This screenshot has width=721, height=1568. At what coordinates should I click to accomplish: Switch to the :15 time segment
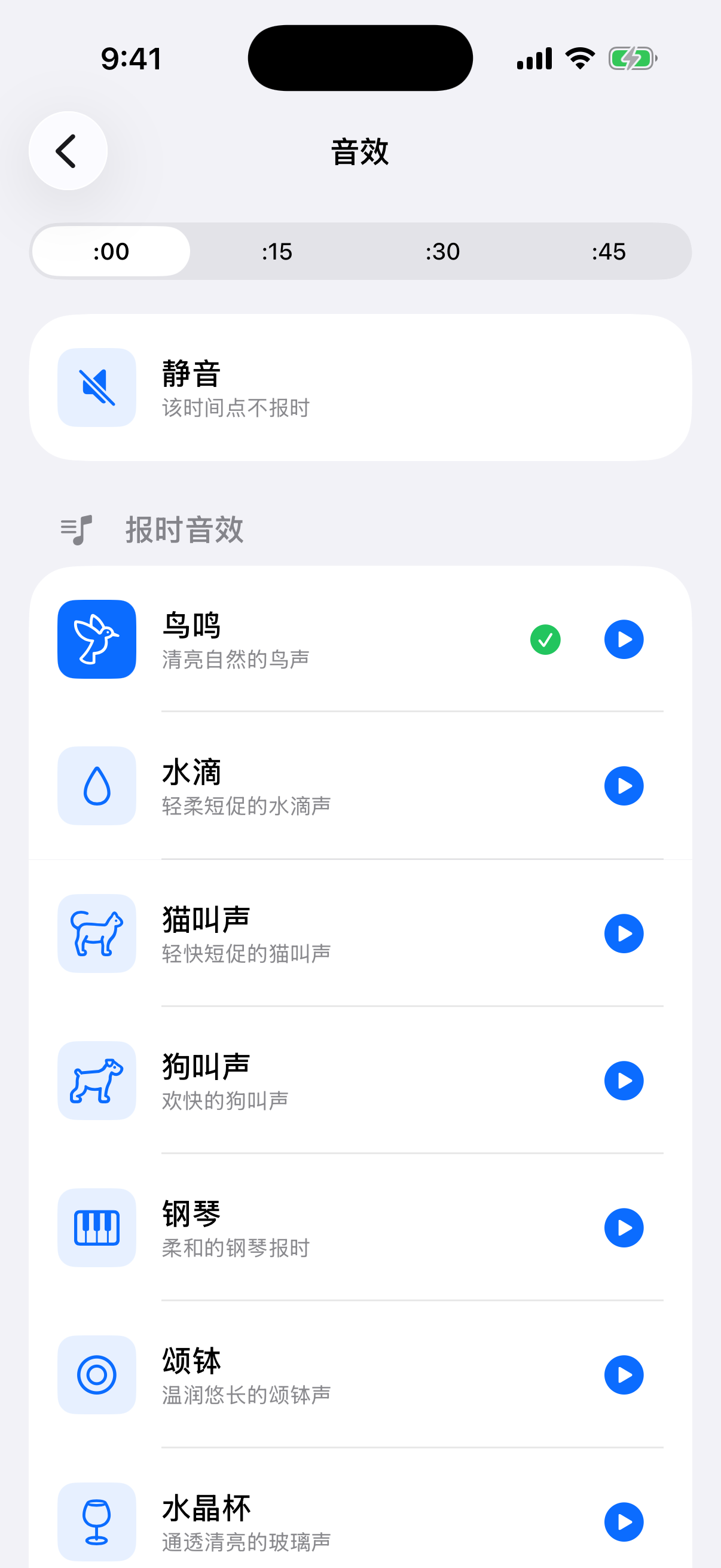[x=277, y=251]
